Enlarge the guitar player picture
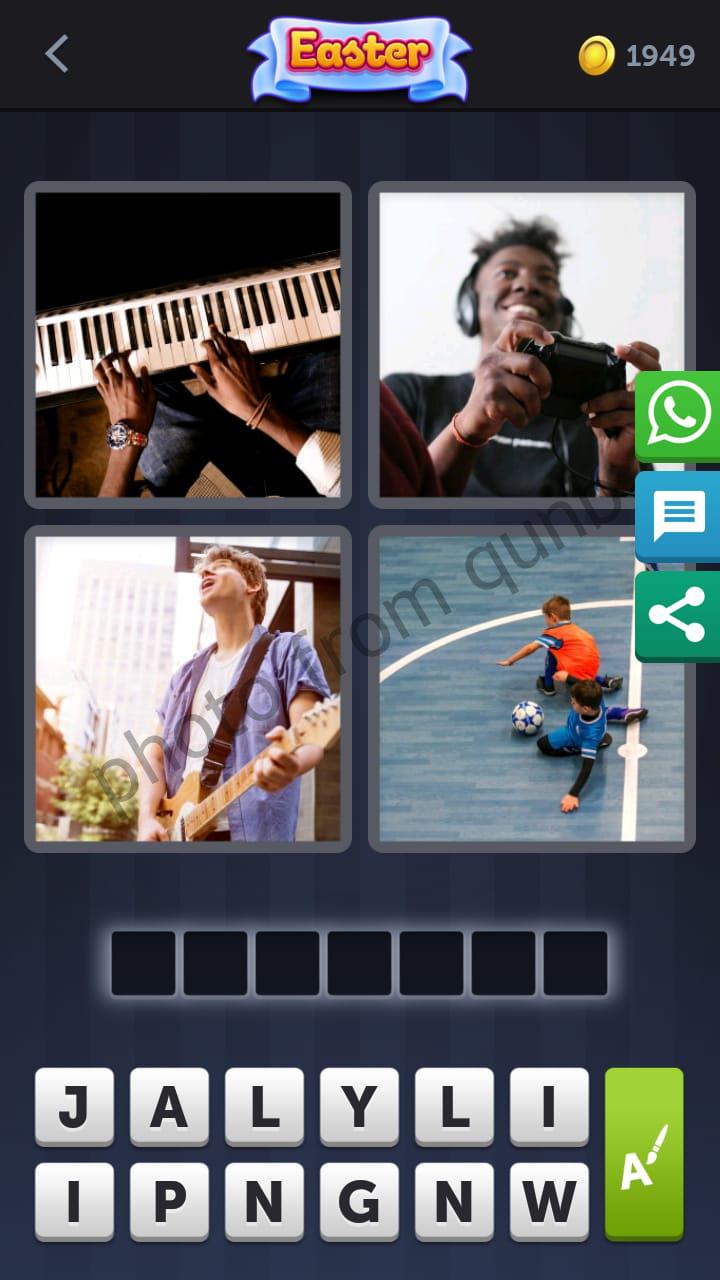This screenshot has width=720, height=1280. click(188, 688)
